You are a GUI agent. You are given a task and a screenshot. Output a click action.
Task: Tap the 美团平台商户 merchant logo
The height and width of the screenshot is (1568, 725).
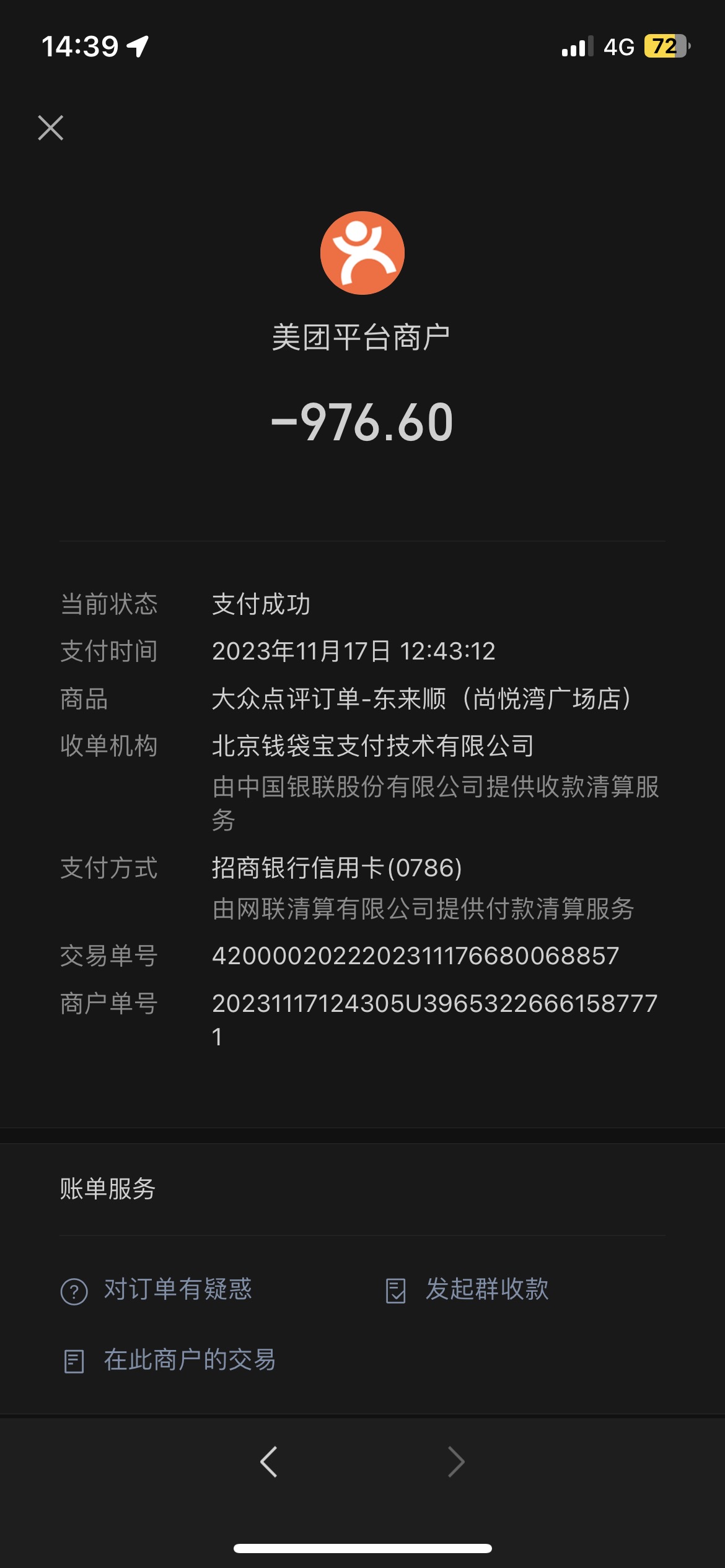(x=362, y=253)
